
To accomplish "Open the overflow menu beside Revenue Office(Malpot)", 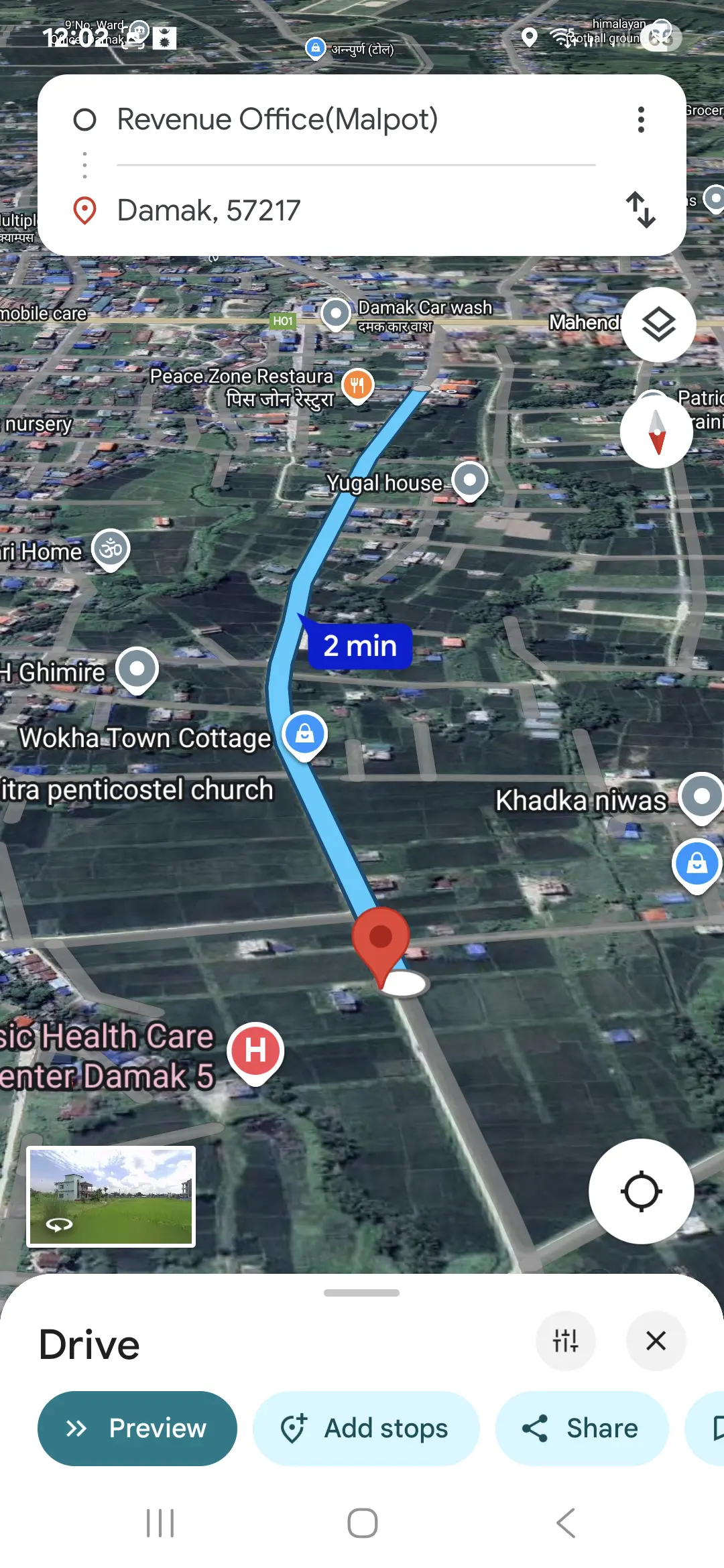I will 641,120.
